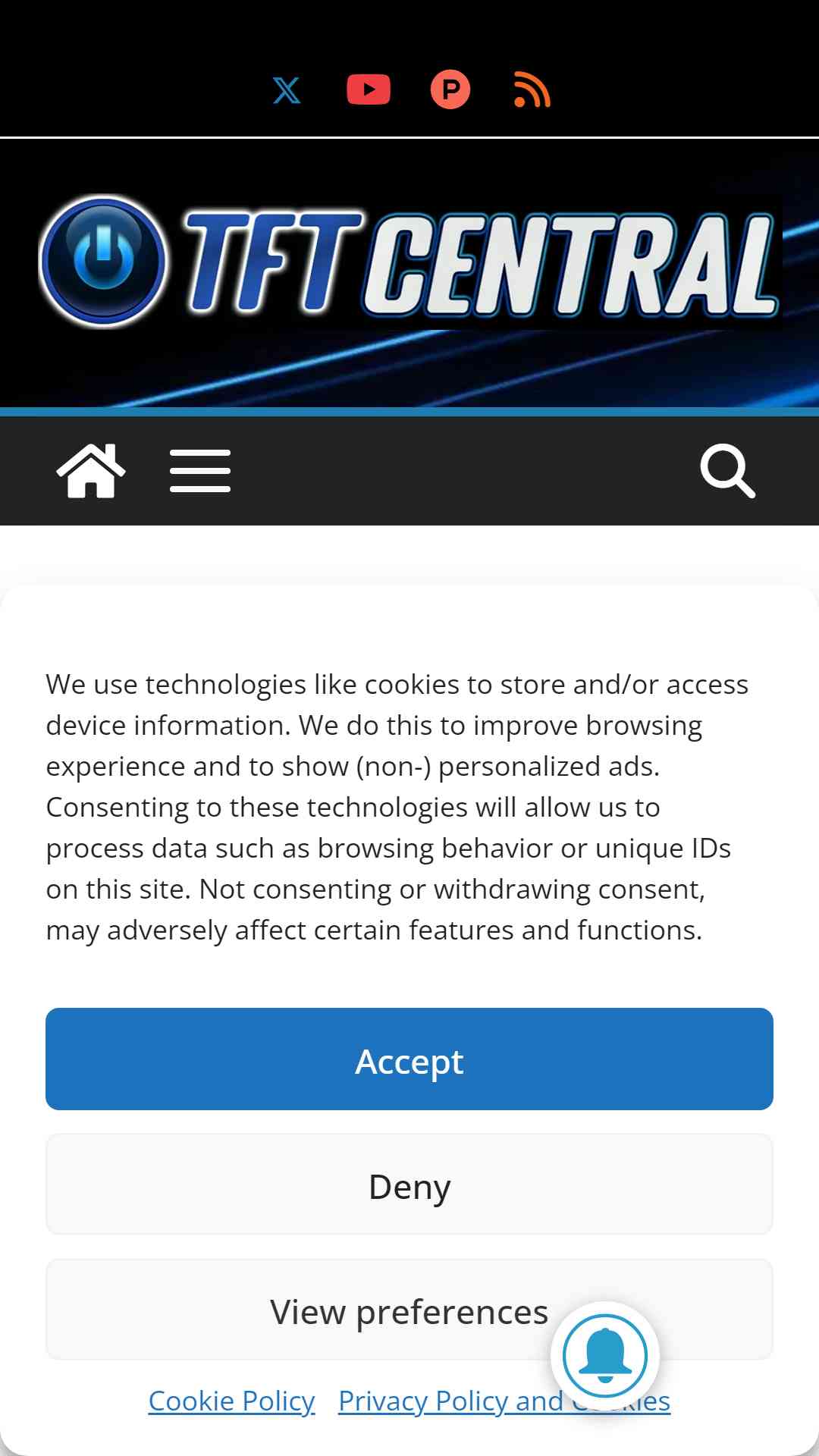The height and width of the screenshot is (1456, 819).
Task: Tap the notification bell floating button
Action: pyautogui.click(x=605, y=1356)
